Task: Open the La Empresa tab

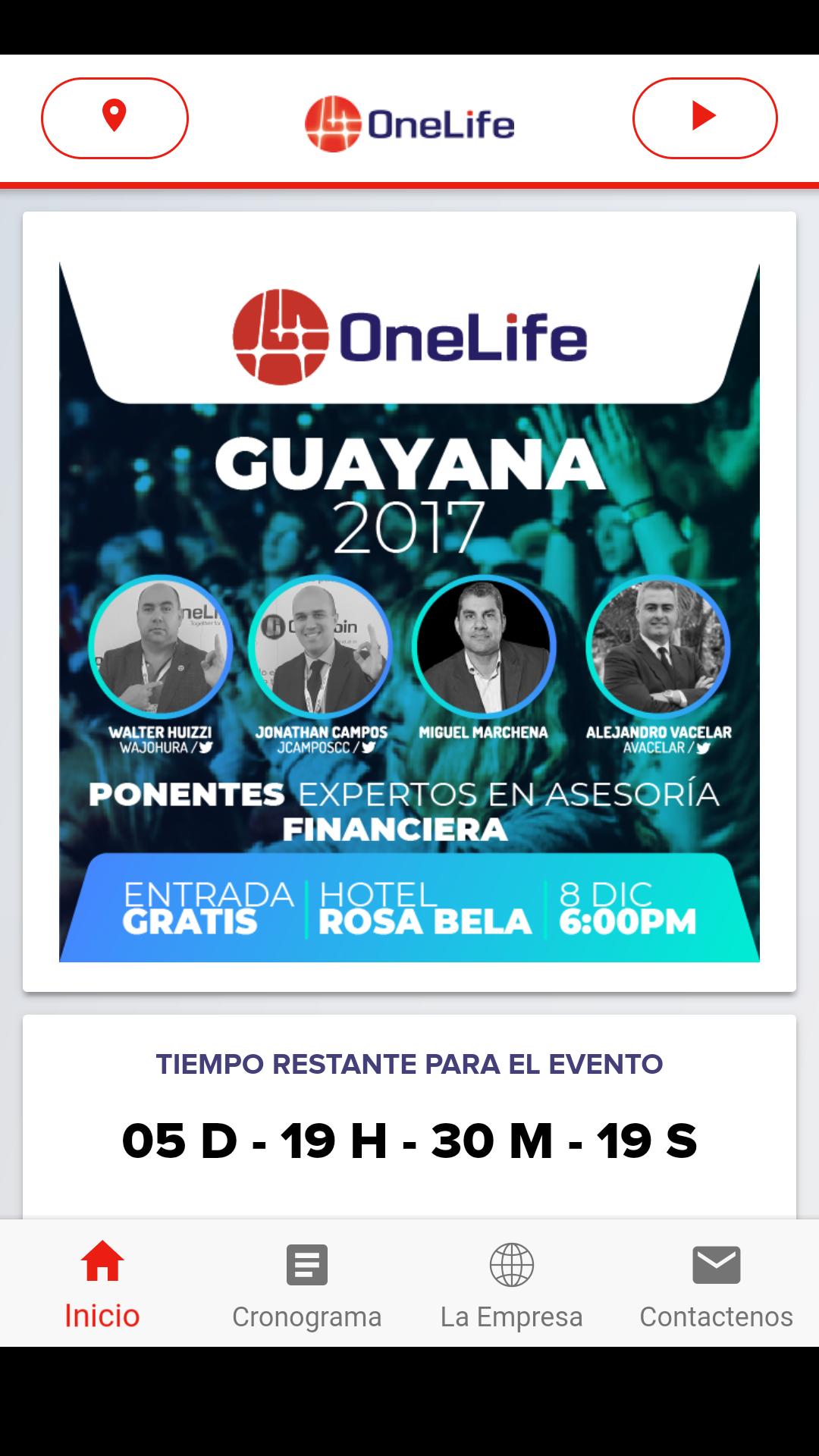Action: 512,1284
